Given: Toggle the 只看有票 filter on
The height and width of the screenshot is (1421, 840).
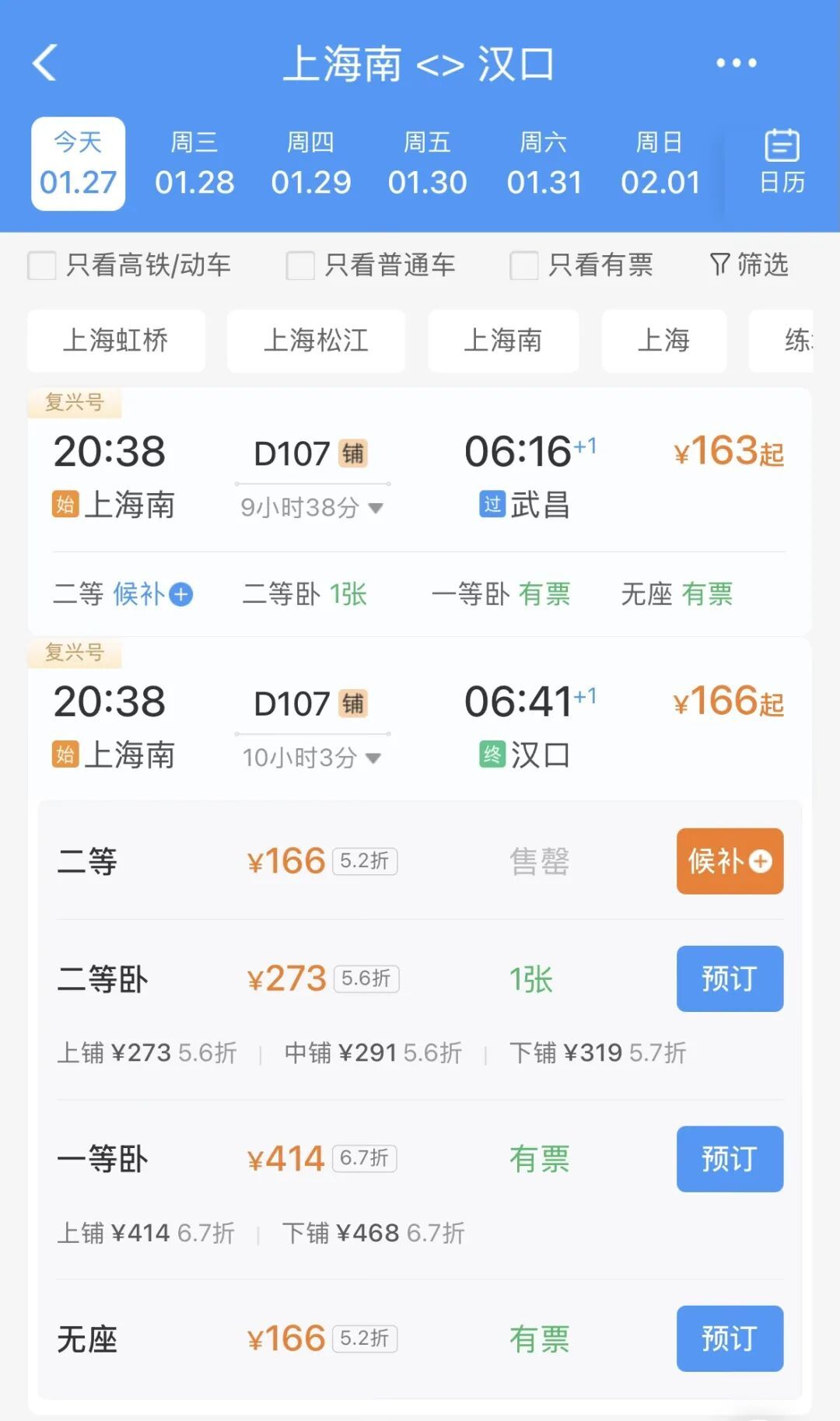Looking at the screenshot, I should pos(523,265).
